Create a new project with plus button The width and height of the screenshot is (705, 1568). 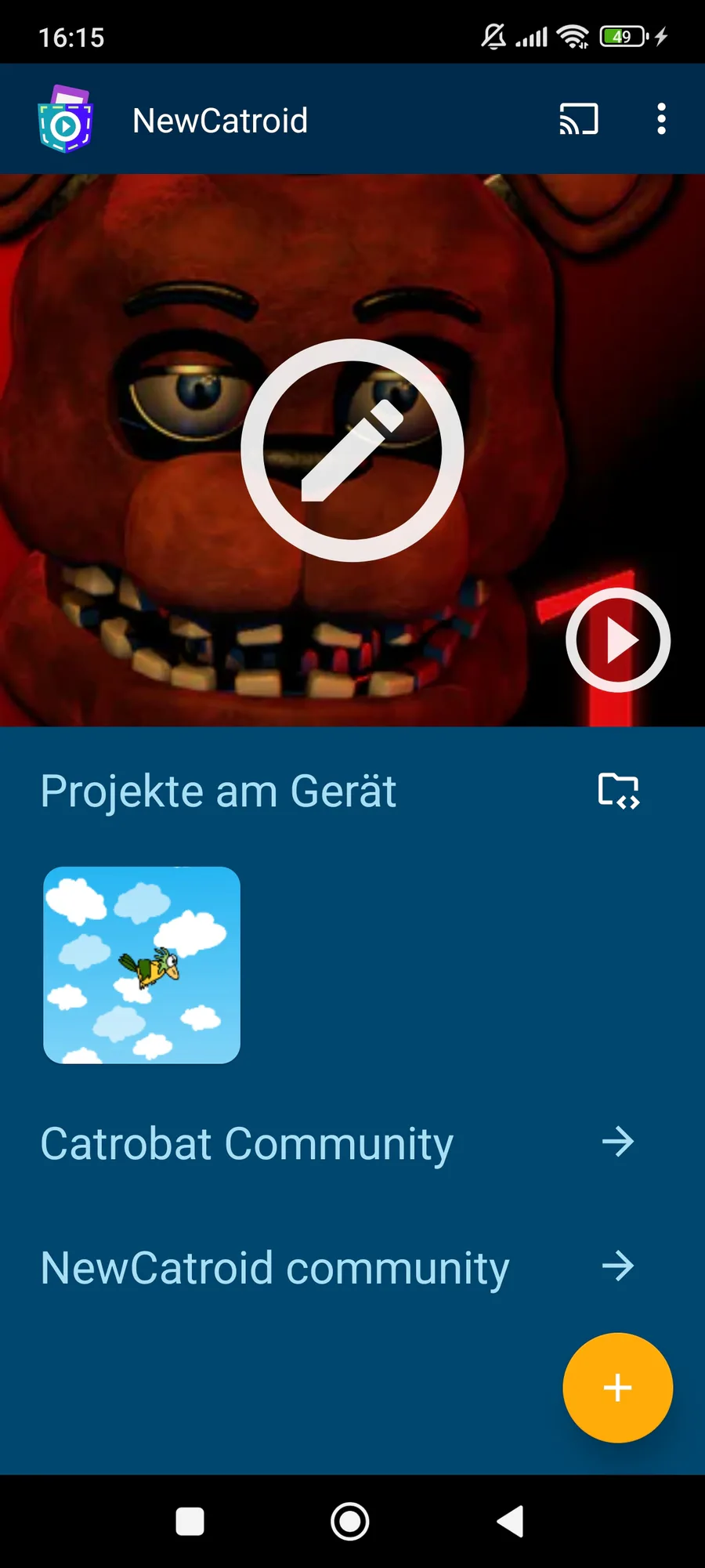click(x=617, y=1388)
